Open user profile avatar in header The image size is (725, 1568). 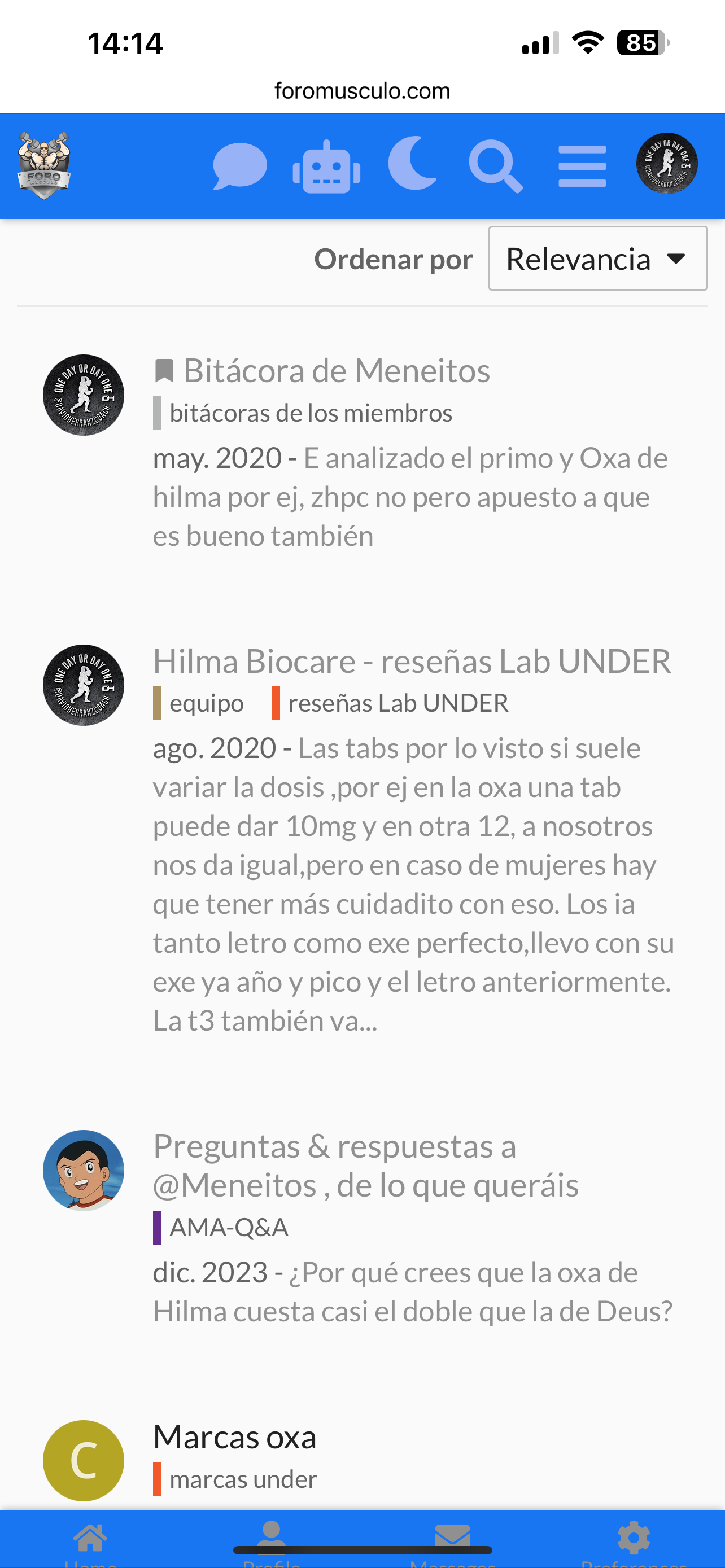[667, 164]
